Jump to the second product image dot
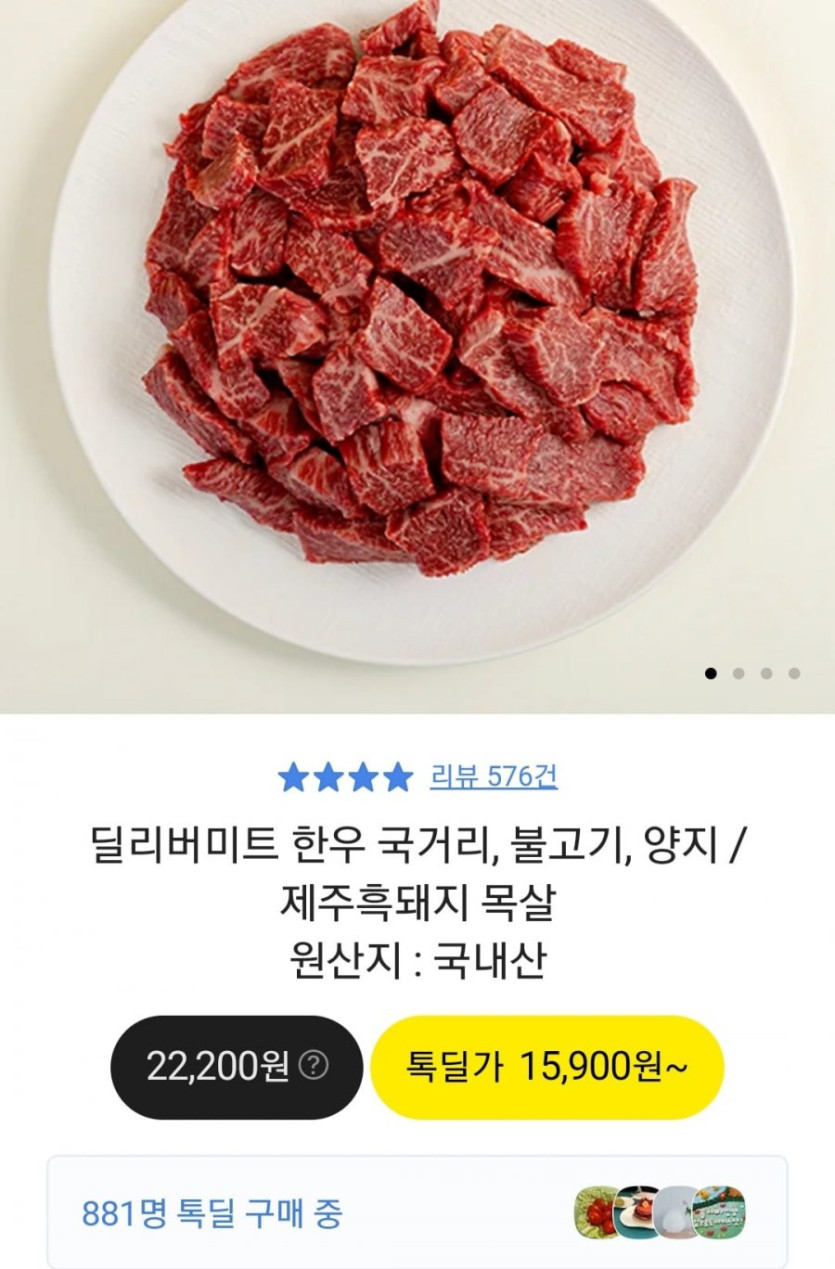 click(738, 673)
